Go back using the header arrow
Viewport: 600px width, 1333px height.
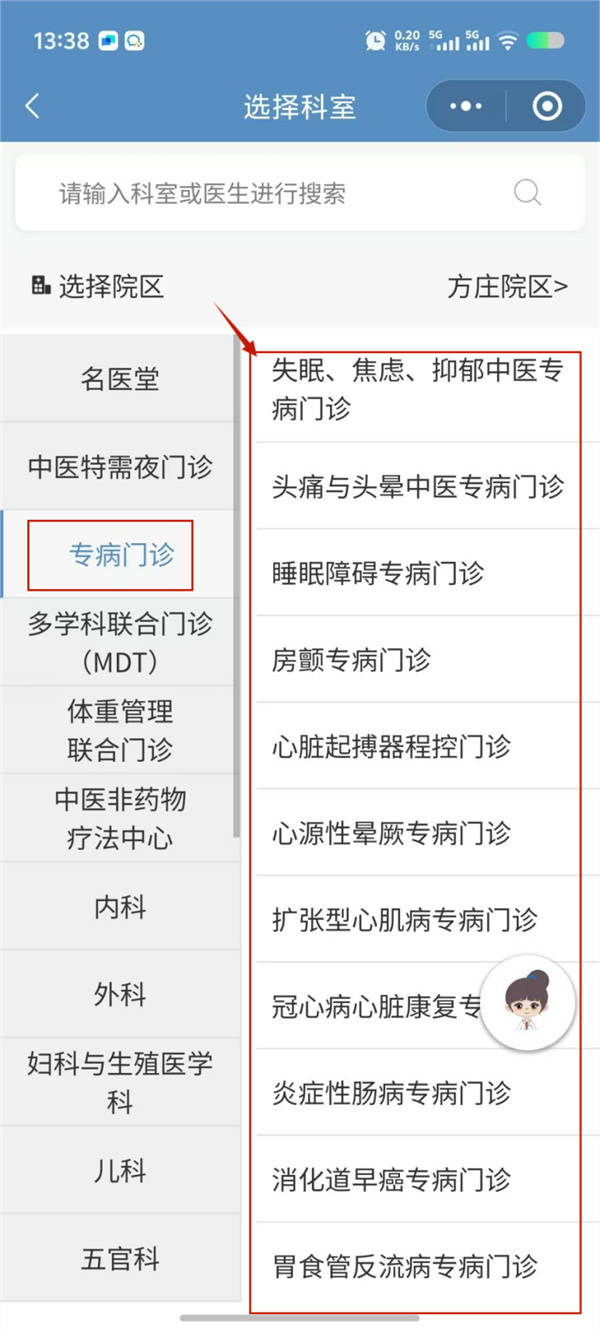click(33, 106)
